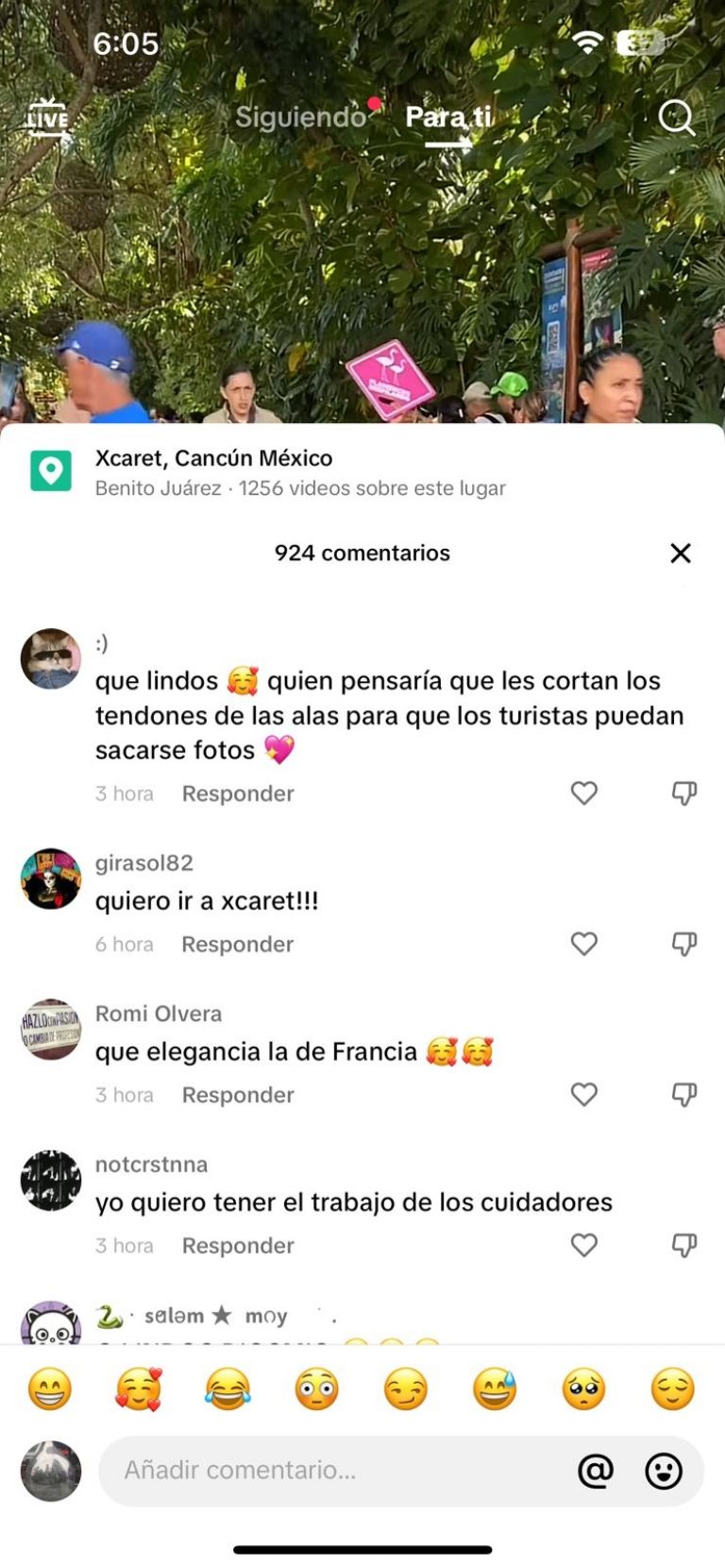Reply to Romi Olvera's comment
The width and height of the screenshot is (725, 1568).
[x=238, y=1095]
